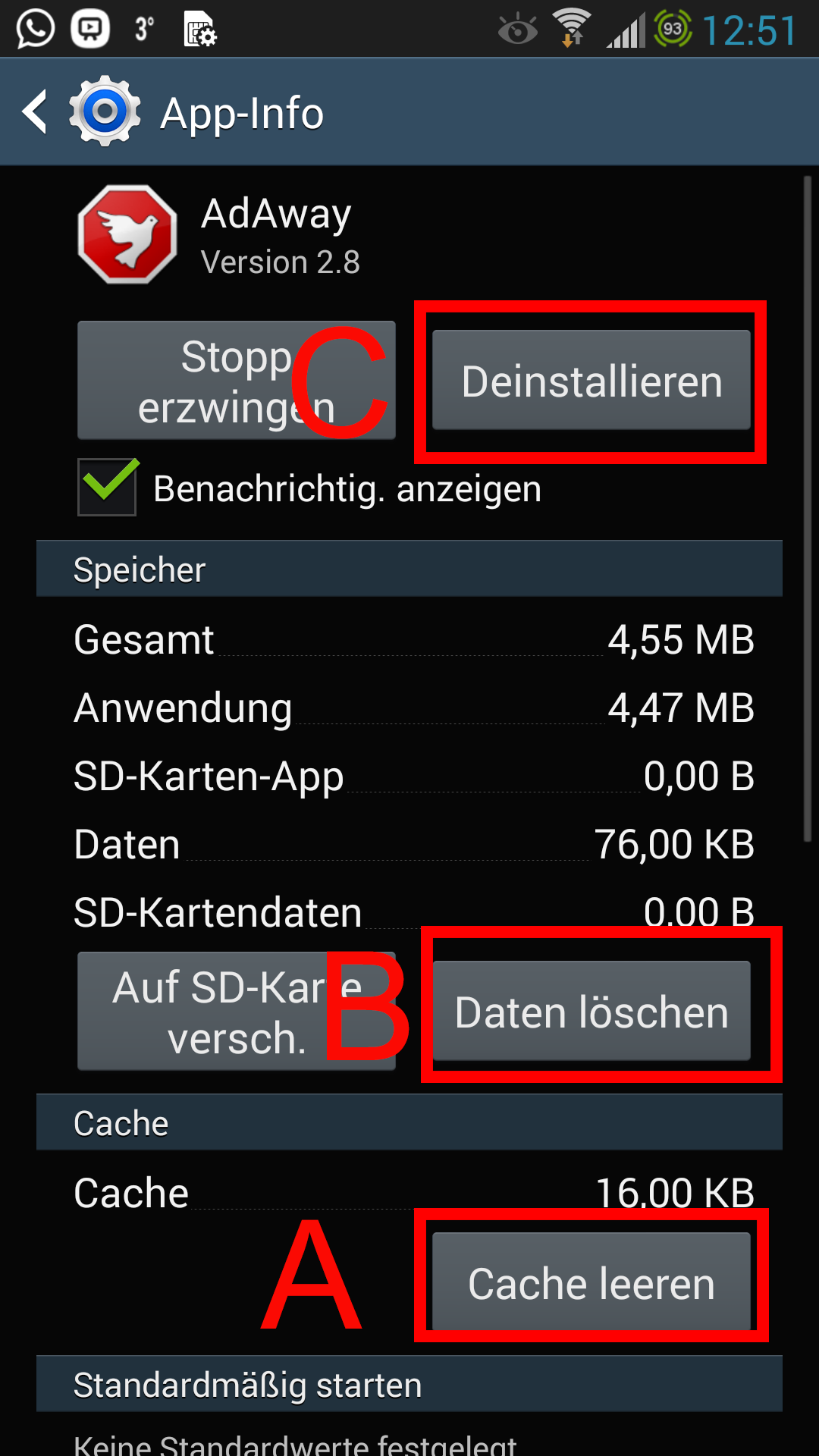Screen dimensions: 819x1456
Task: Uninstall AdAway with Deinstallieren
Action: point(591,381)
